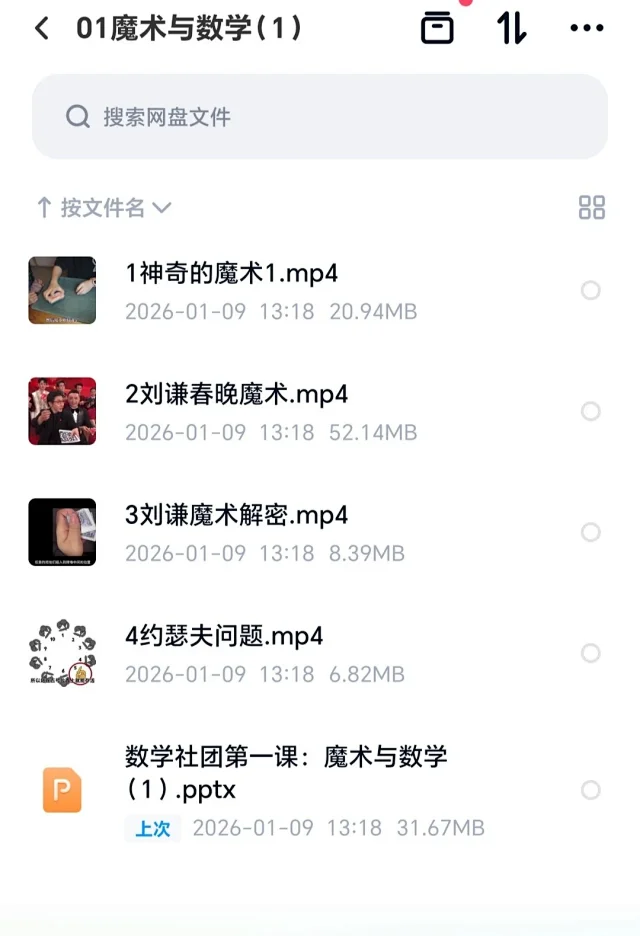640x936 pixels.
Task: Open the video 1神奇的魔术1.mp4
Action: click(x=232, y=272)
